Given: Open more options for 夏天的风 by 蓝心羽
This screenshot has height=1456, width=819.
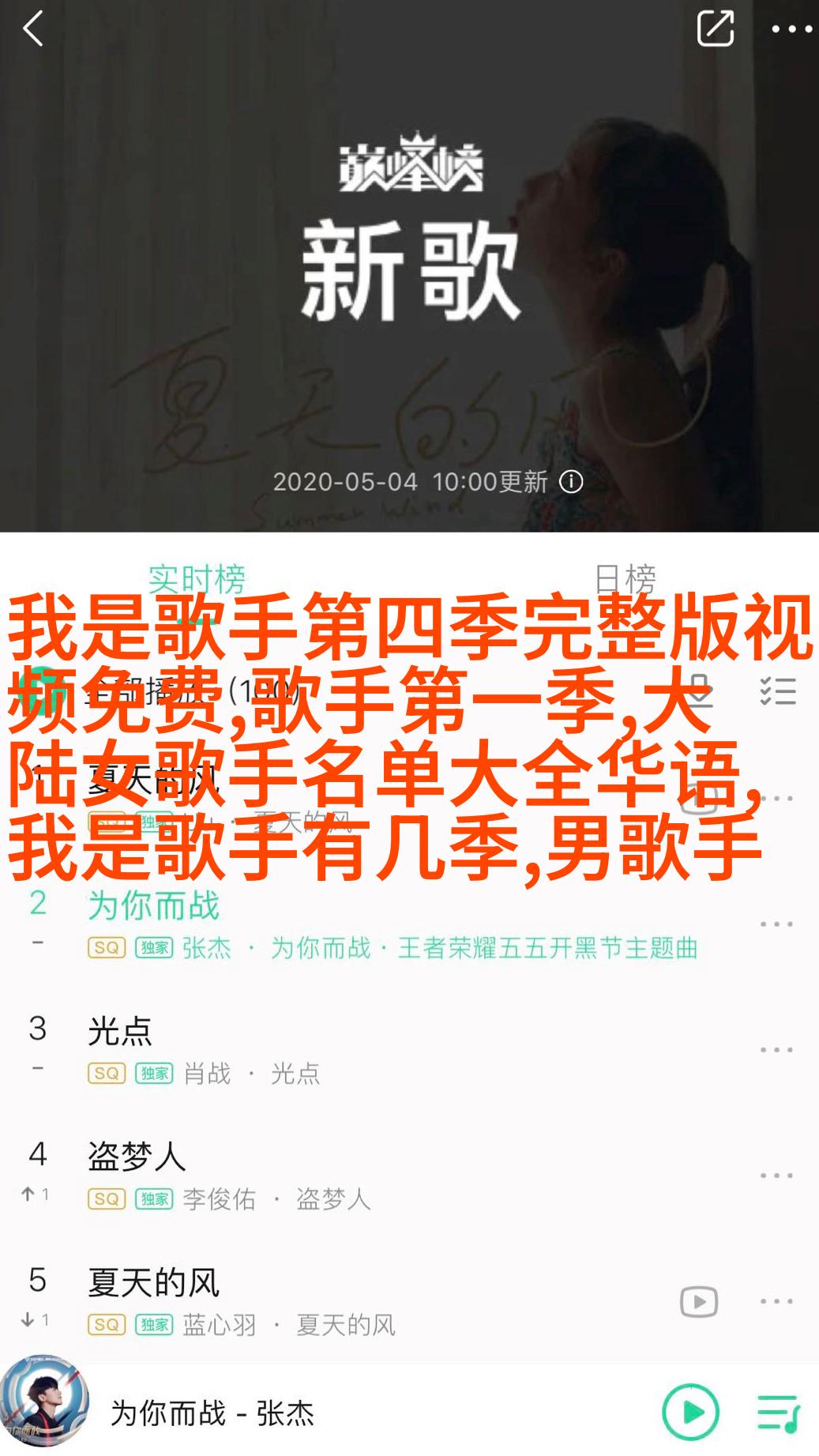Looking at the screenshot, I should (776, 1301).
